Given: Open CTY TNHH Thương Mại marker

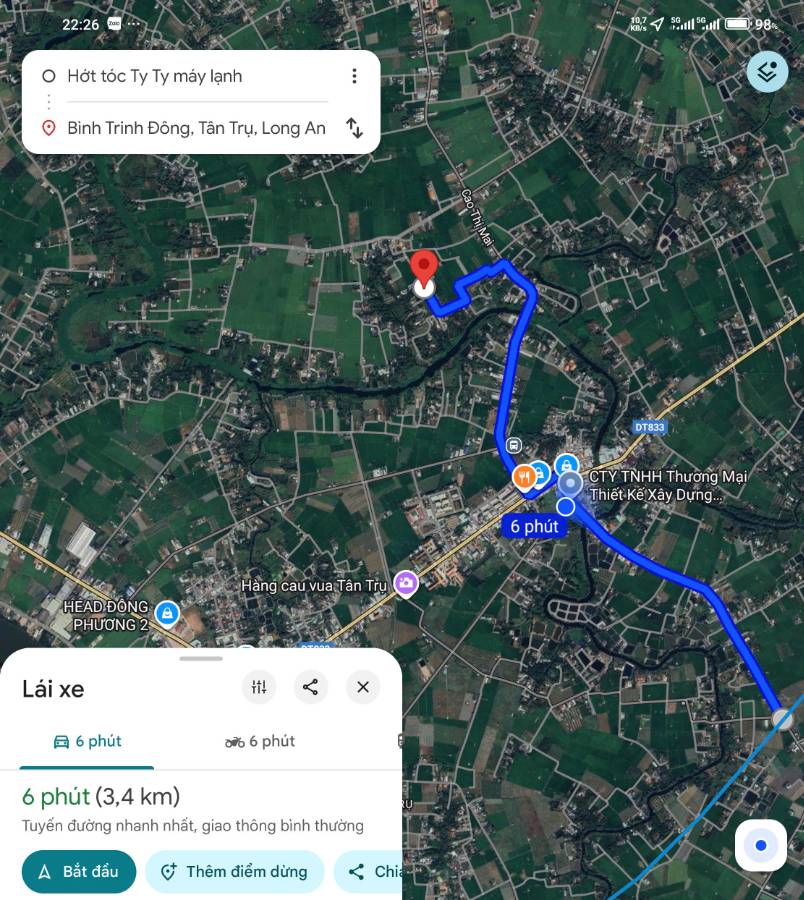Looking at the screenshot, I should pyautogui.click(x=567, y=465).
